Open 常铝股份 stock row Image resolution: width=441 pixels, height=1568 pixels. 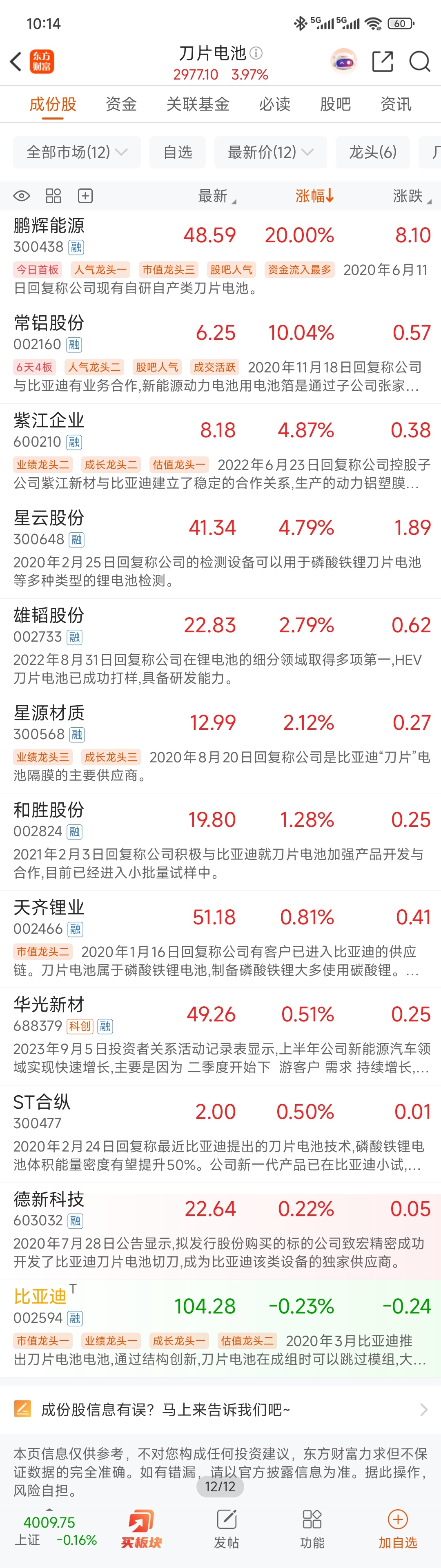pos(49,324)
